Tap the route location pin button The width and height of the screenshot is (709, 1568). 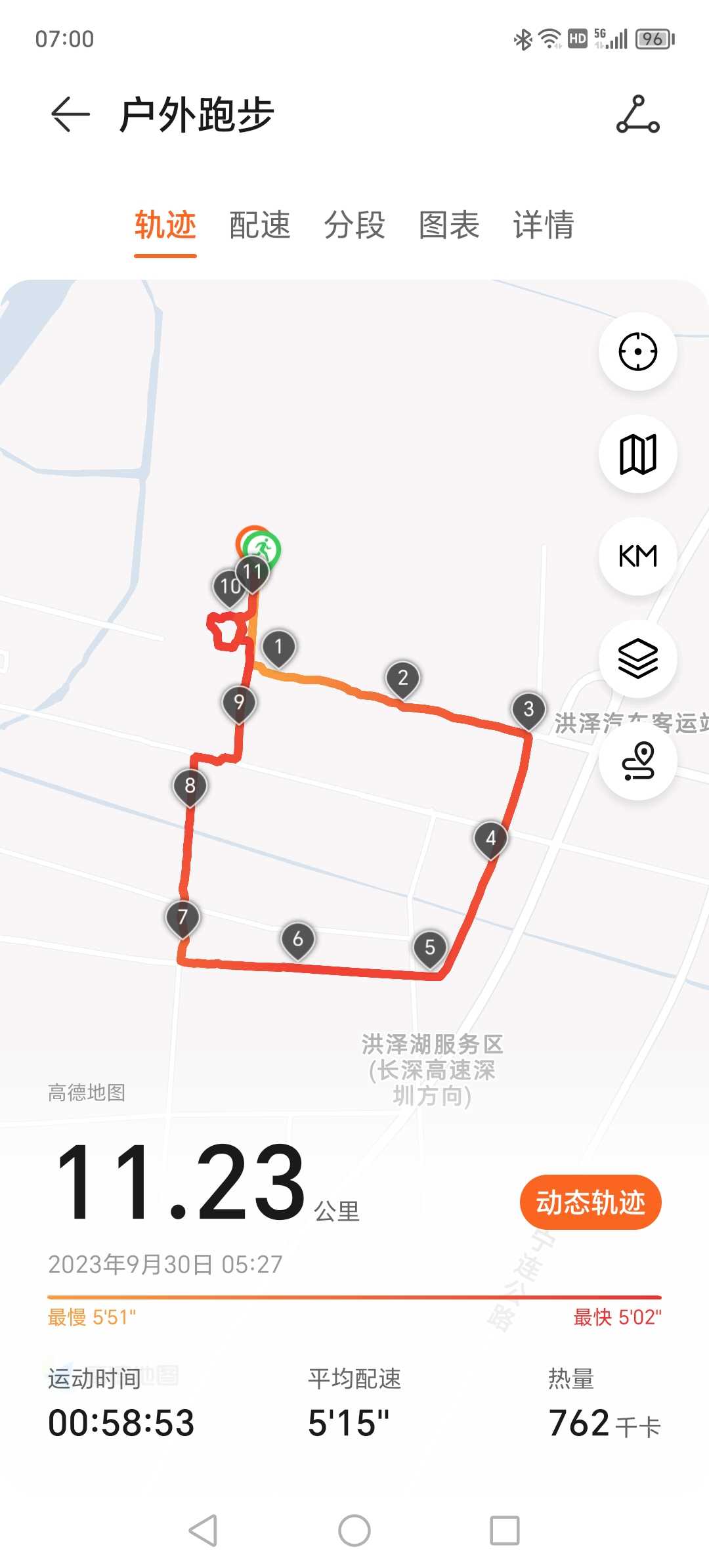click(x=637, y=761)
